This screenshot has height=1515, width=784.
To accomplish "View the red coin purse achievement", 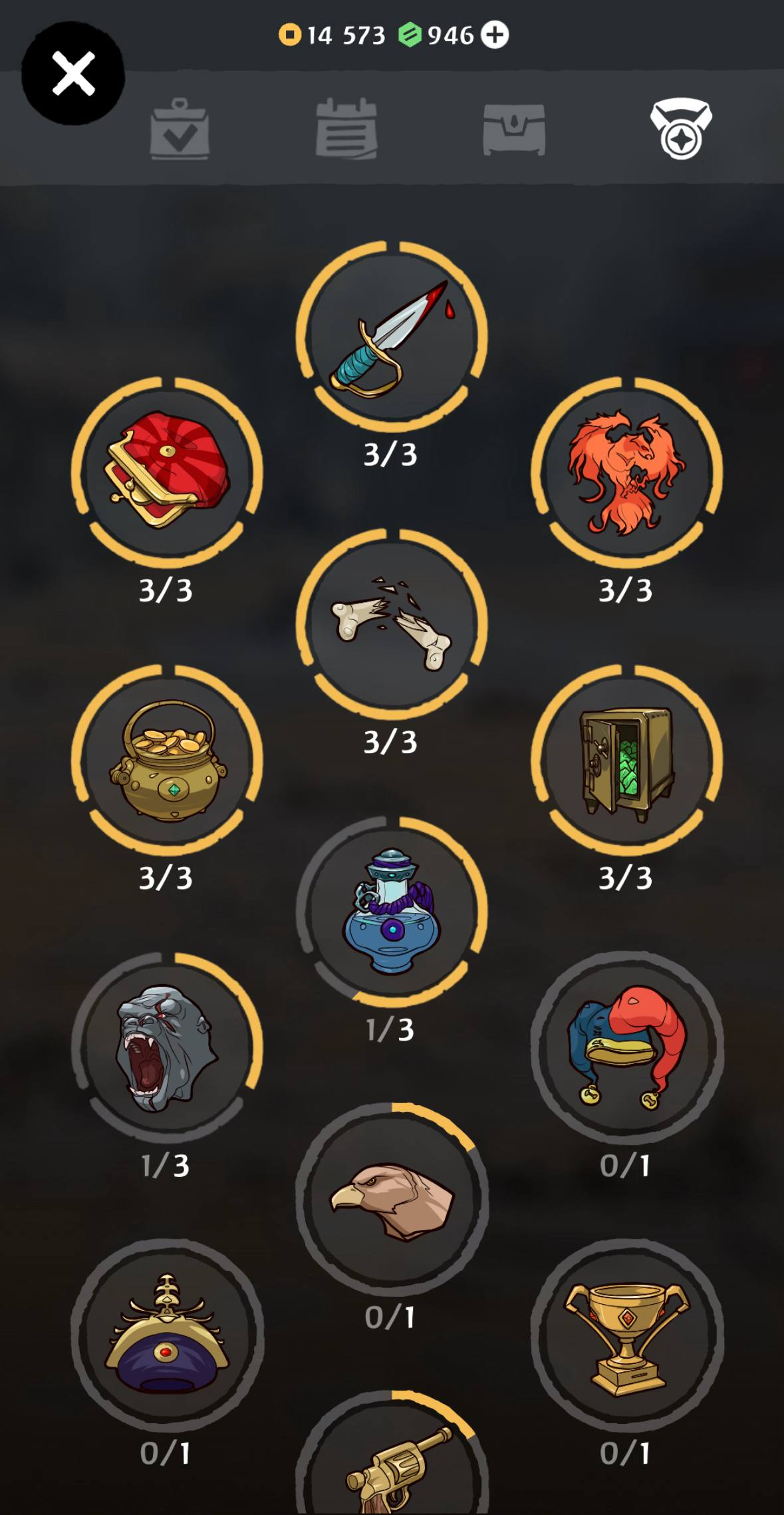I will pos(167,473).
